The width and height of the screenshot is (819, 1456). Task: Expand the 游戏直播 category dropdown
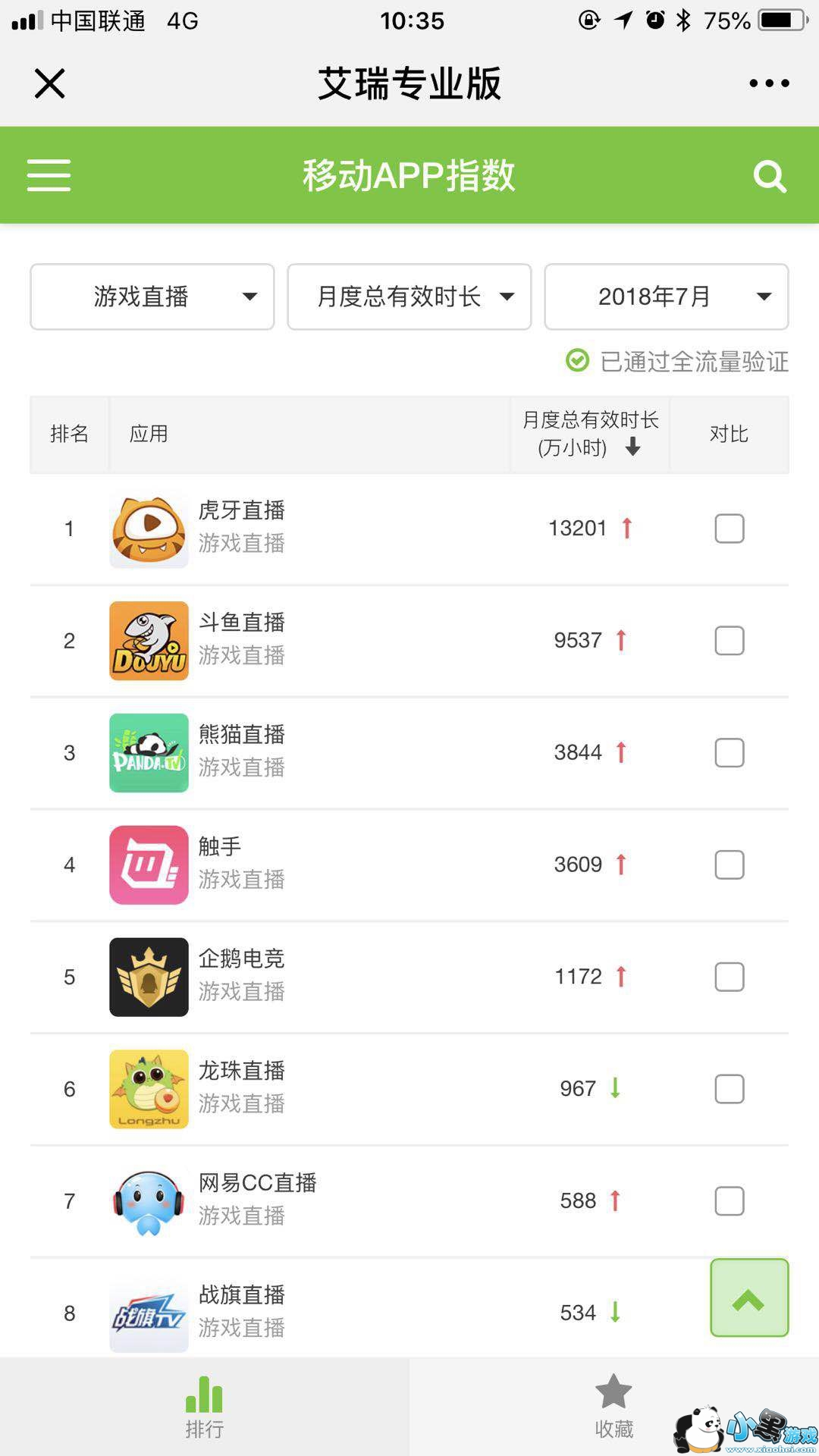pos(152,297)
